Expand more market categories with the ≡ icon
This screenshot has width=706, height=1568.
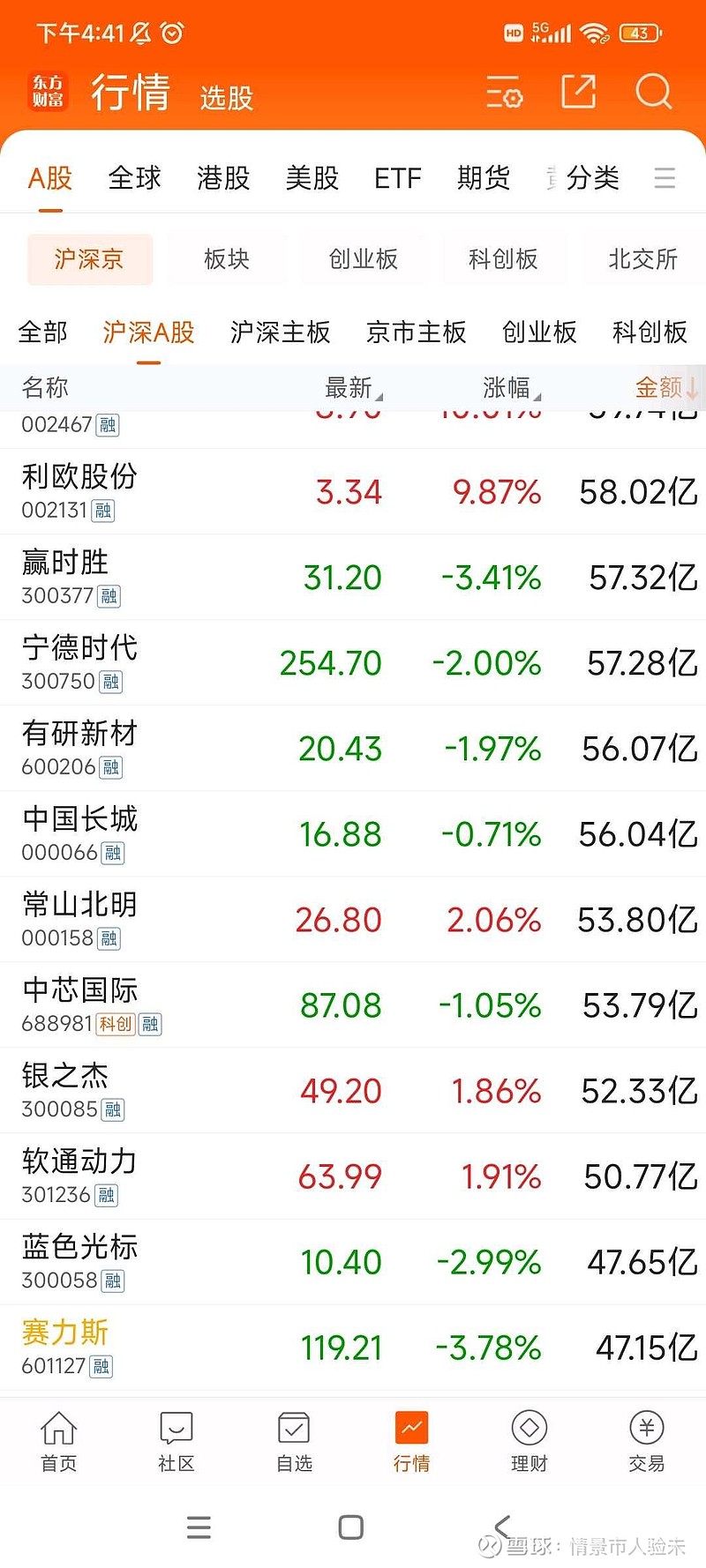click(x=665, y=177)
